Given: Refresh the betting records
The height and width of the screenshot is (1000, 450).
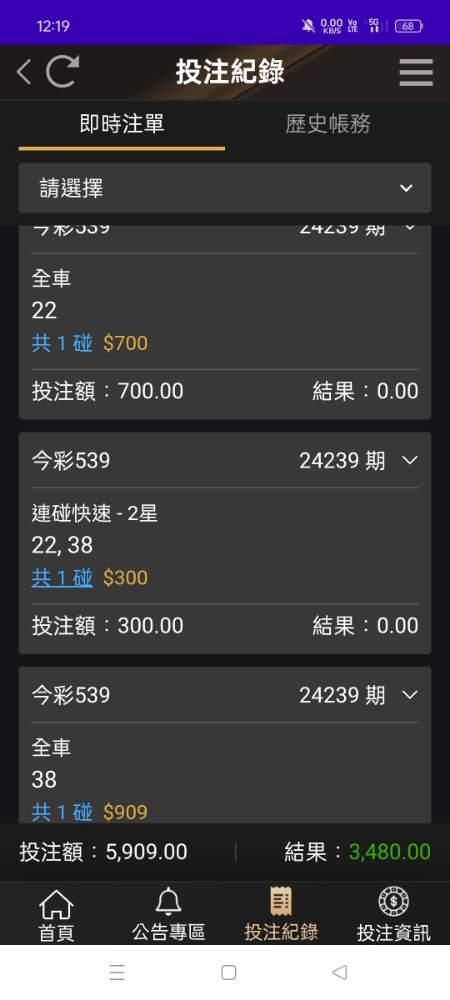Looking at the screenshot, I should [62, 71].
